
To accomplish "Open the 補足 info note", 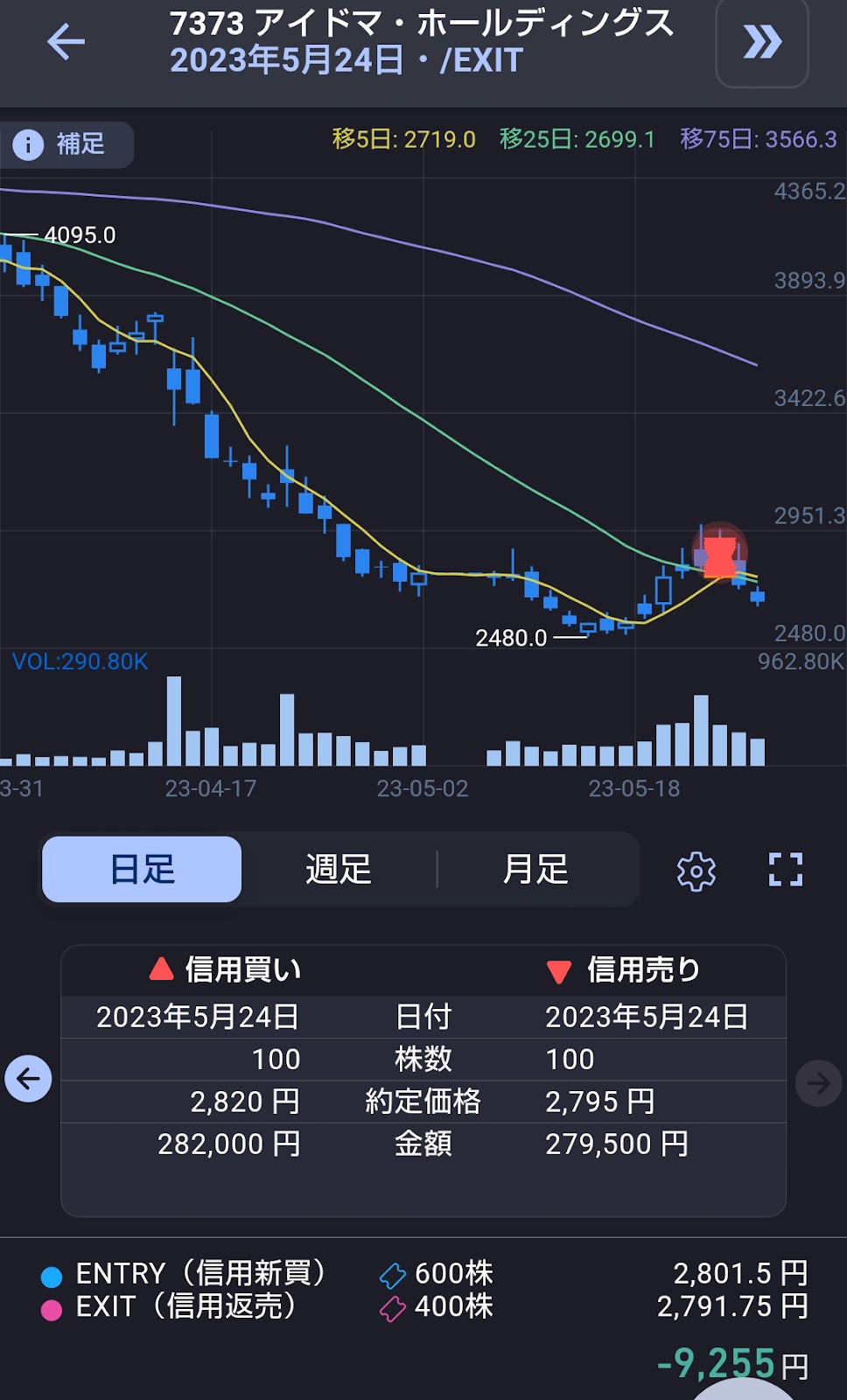I will click(66, 143).
